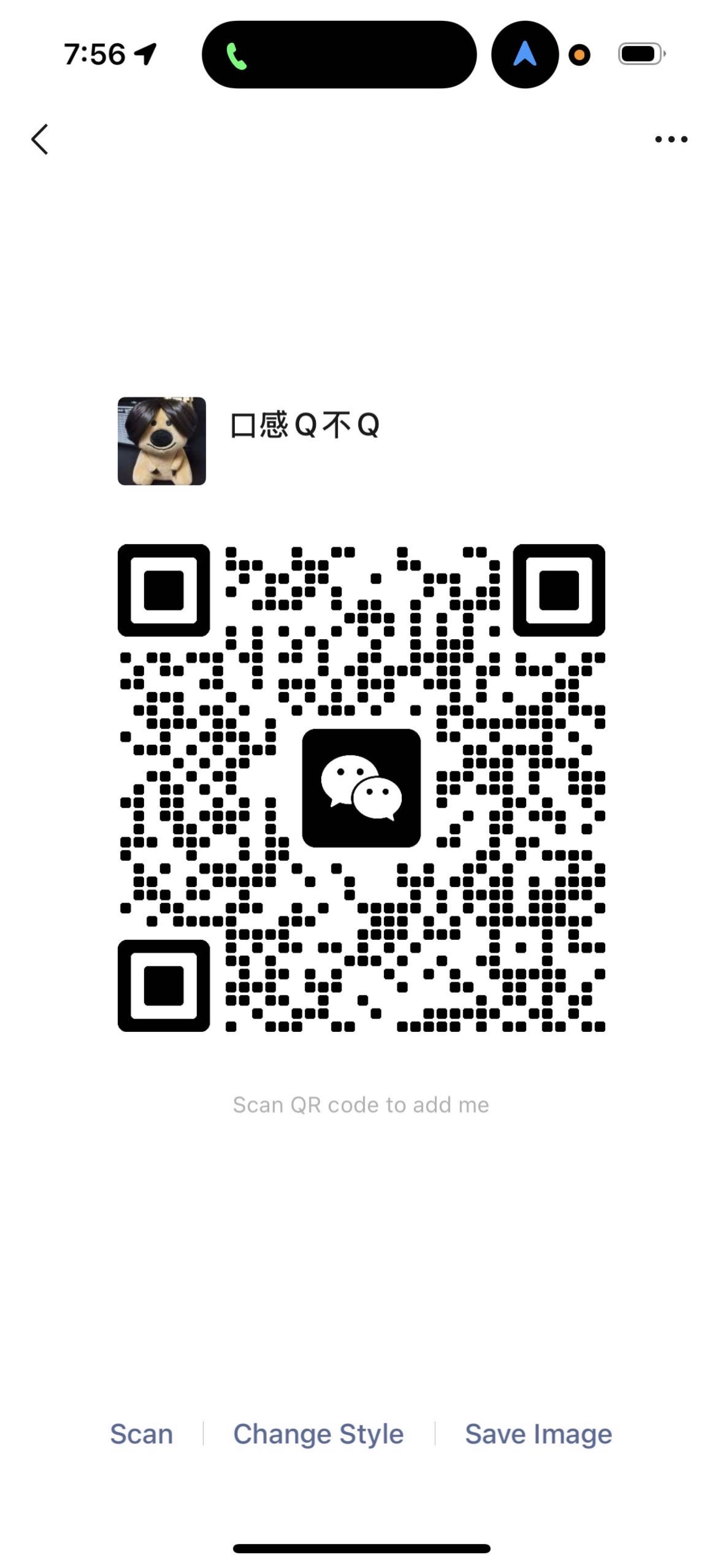723x1568 pixels.
Task: Open the three-dot more options menu
Action: 671,139
